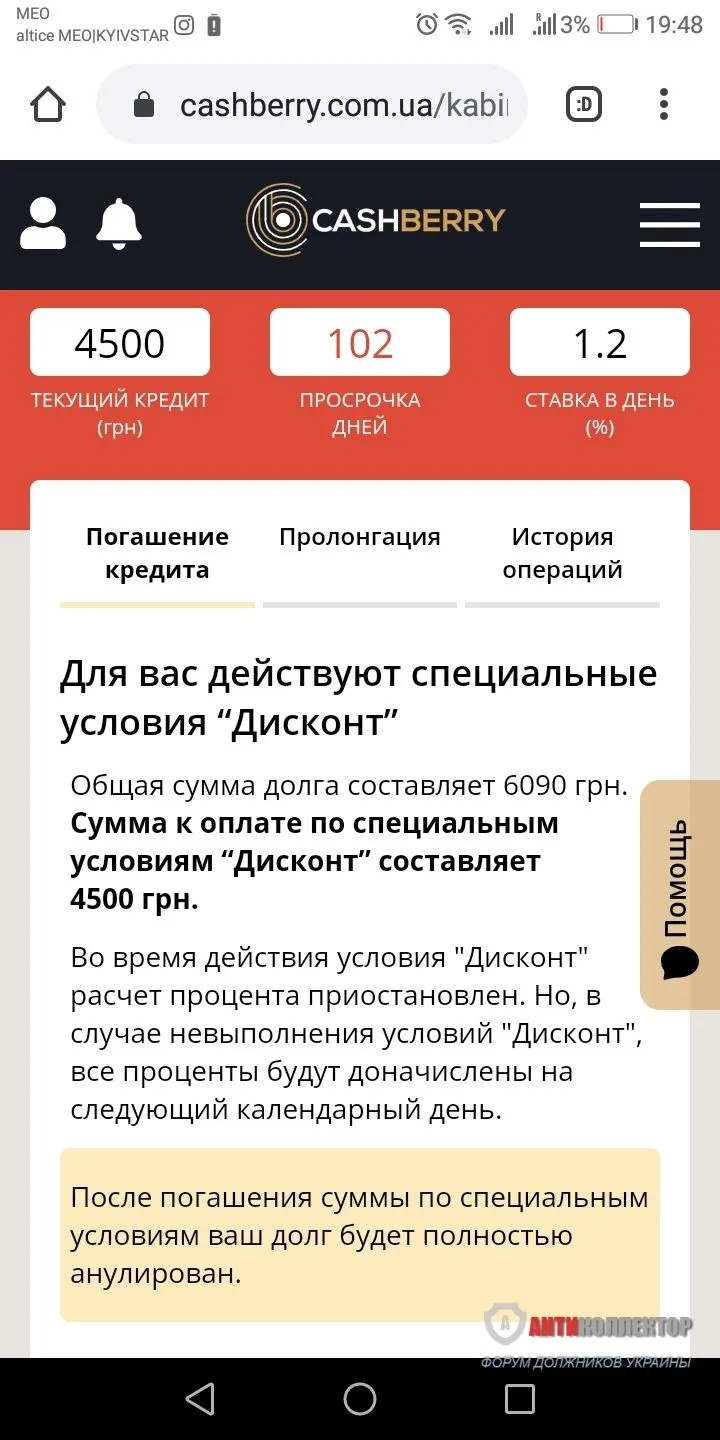Image resolution: width=720 pixels, height=1440 pixels.
Task: Open the Cashberry hamburger menu
Action: coord(669,224)
